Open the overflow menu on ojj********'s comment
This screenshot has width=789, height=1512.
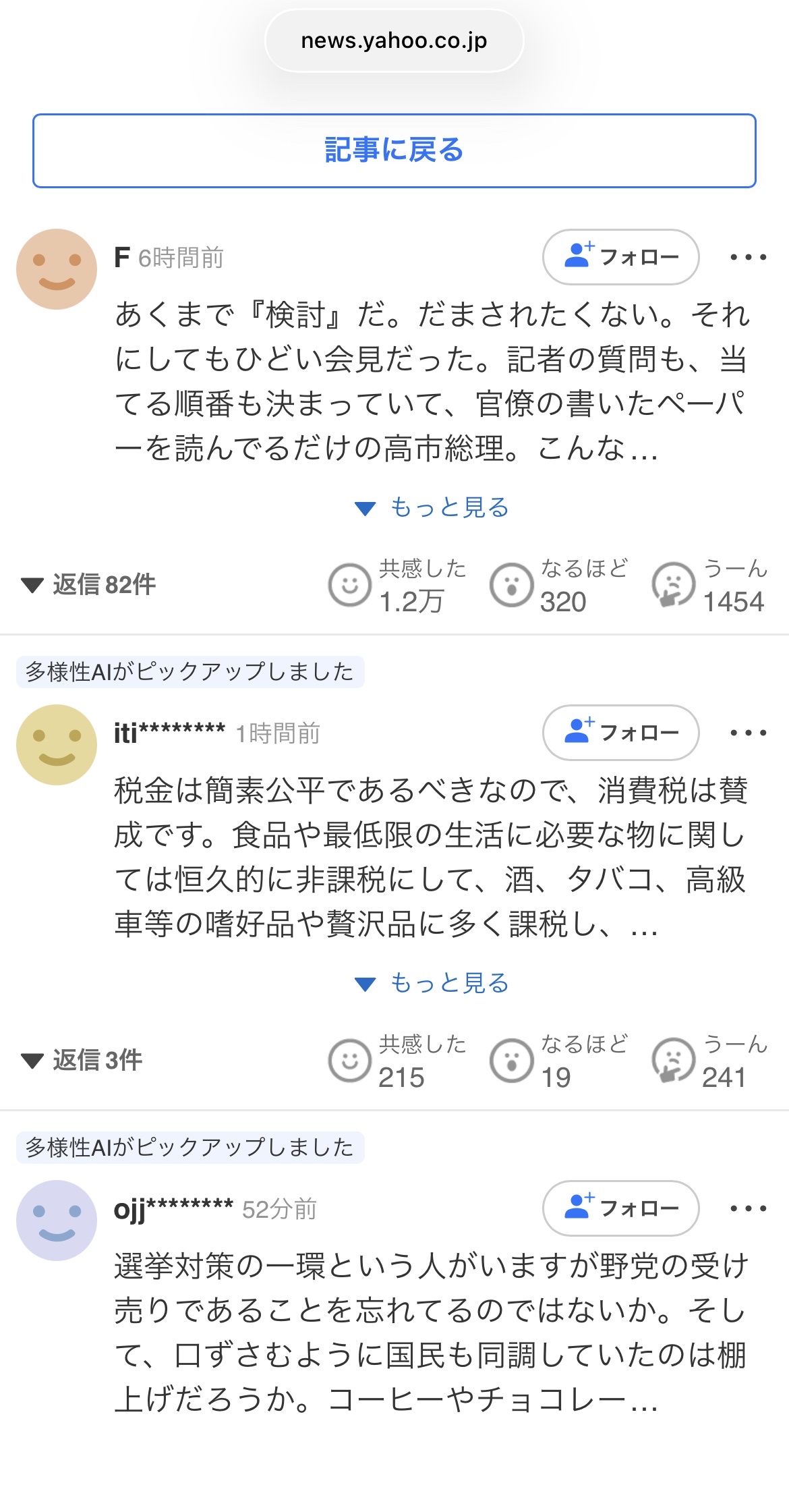click(748, 1208)
